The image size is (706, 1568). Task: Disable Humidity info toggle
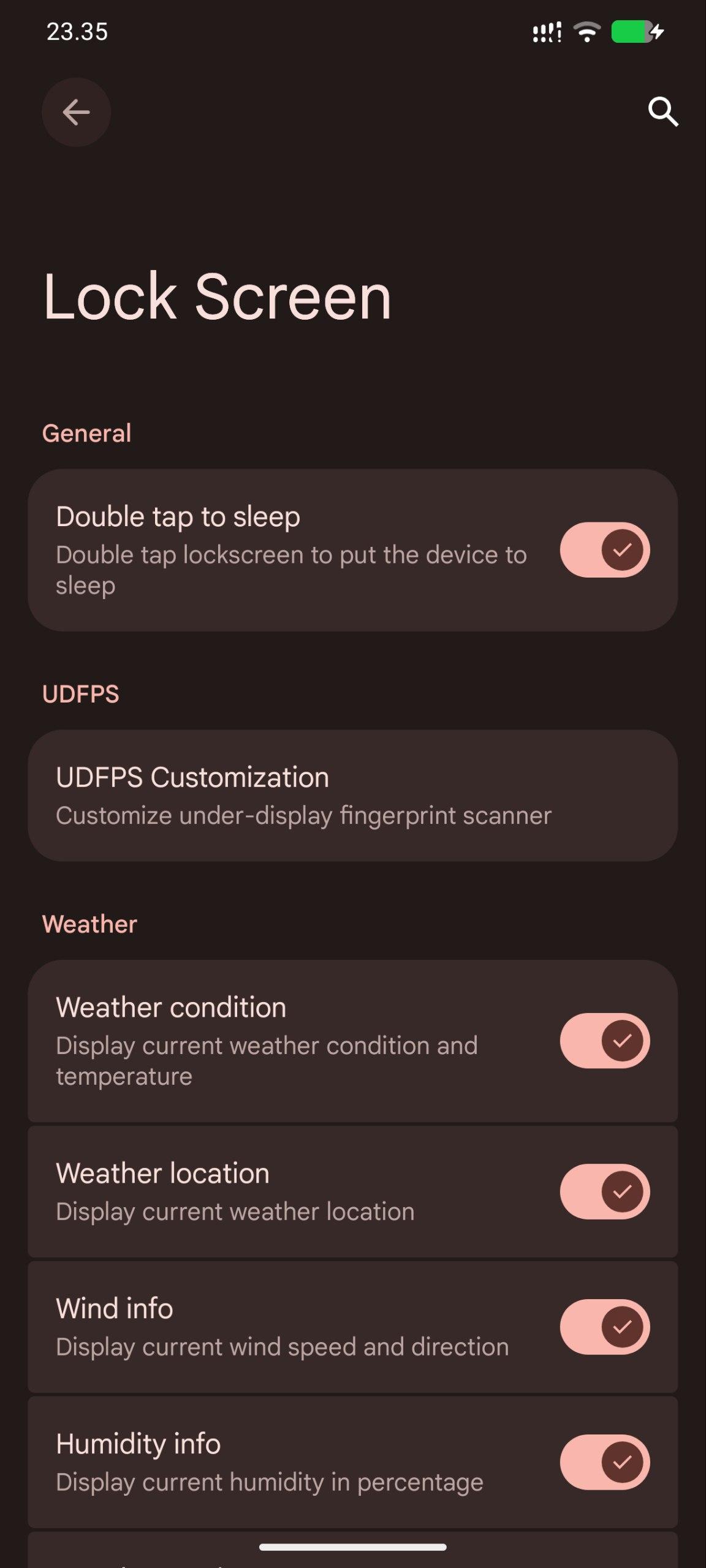[x=604, y=1462]
